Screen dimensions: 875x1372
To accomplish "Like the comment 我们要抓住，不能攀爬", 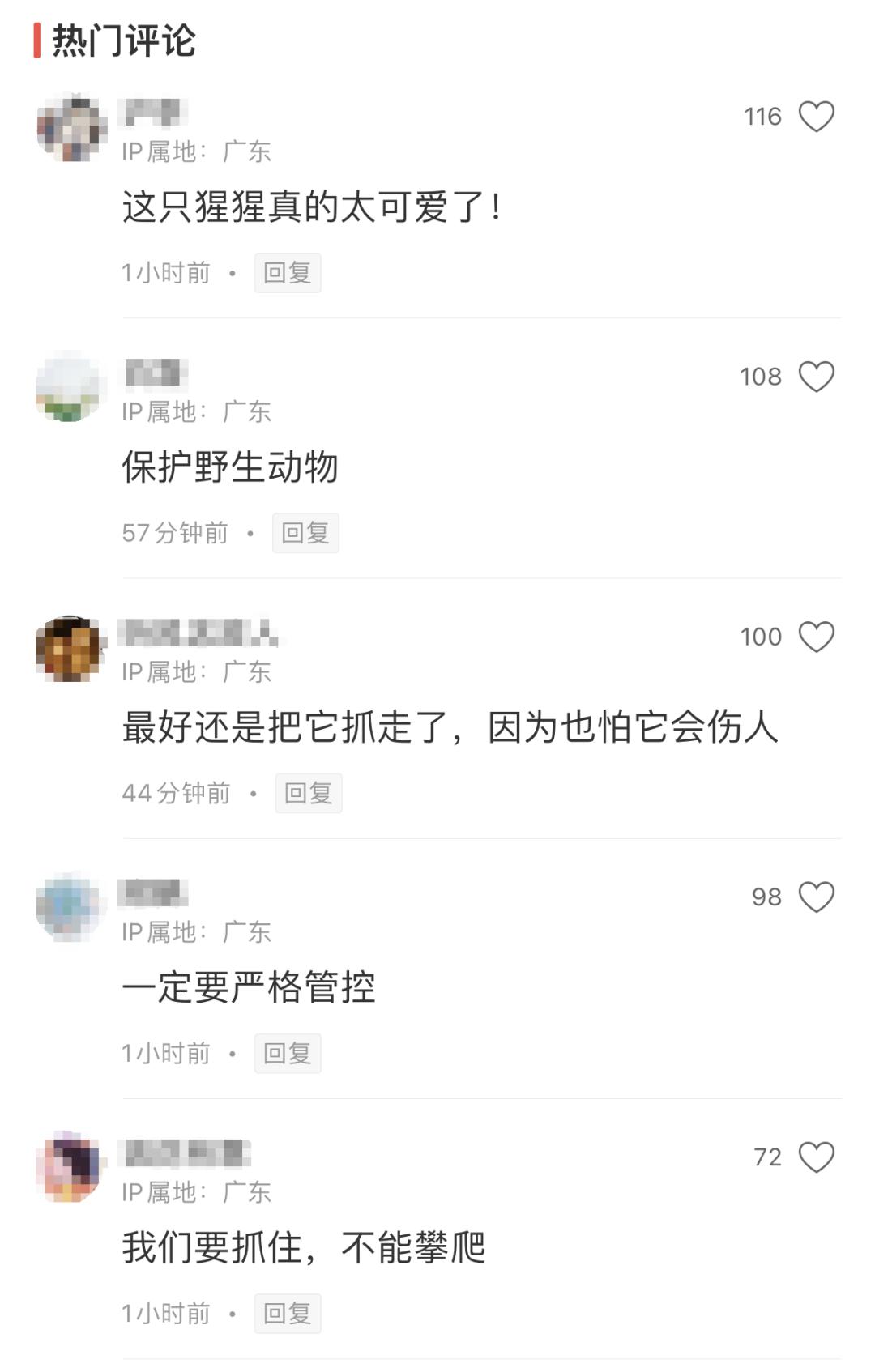I will pyautogui.click(x=816, y=1157).
